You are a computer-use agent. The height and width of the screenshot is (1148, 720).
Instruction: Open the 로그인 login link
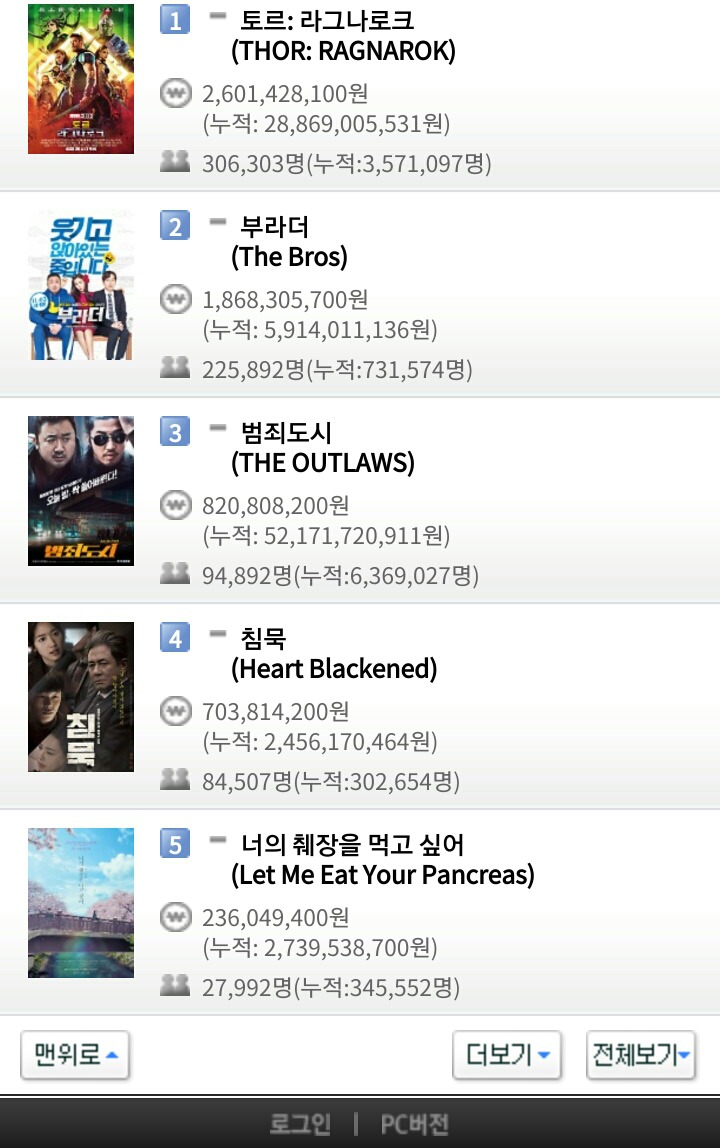point(300,1124)
